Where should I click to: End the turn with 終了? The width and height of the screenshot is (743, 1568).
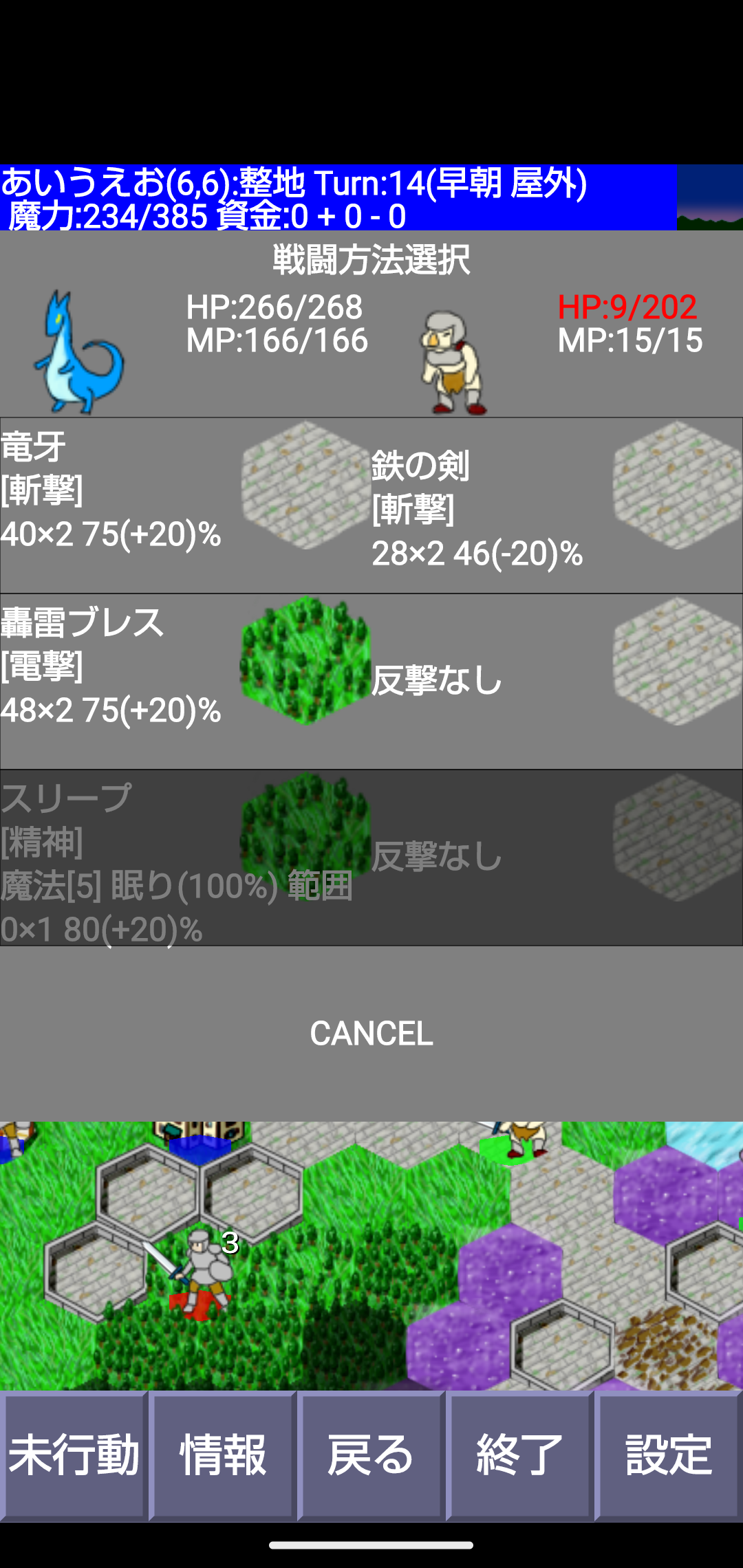pyautogui.click(x=520, y=1455)
